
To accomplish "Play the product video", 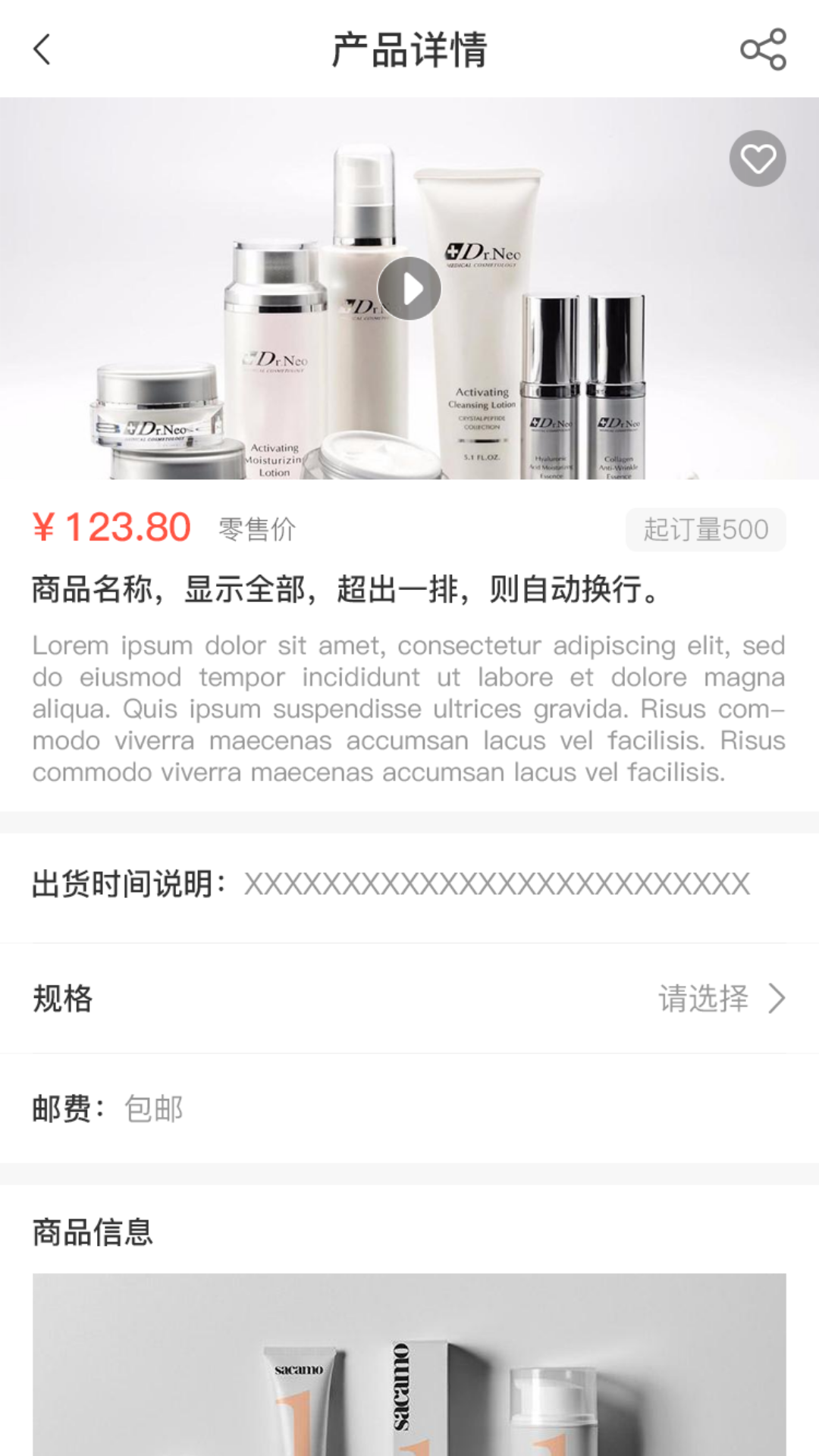I will pyautogui.click(x=409, y=288).
